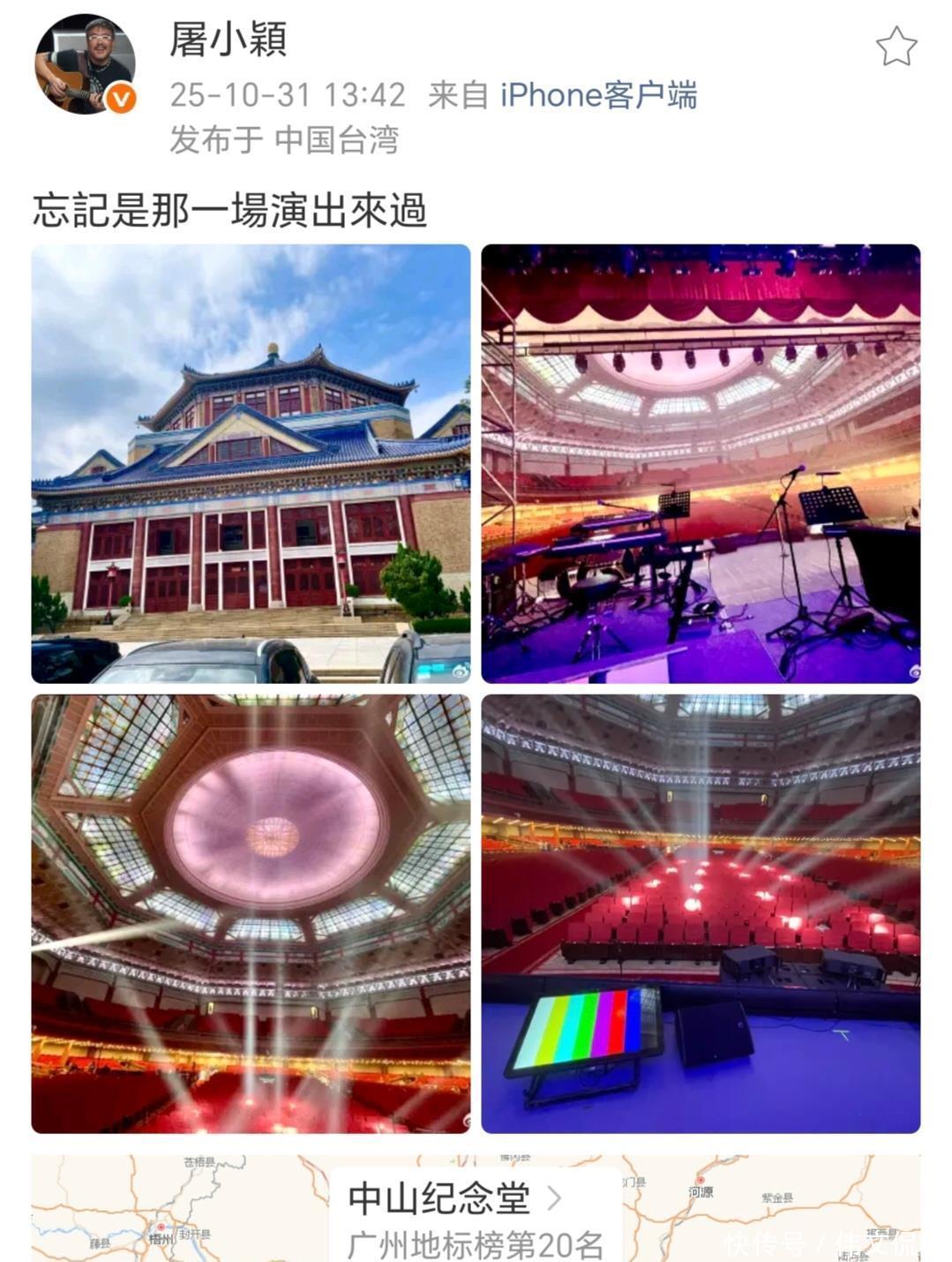952x1262 pixels.
Task: Enlarge the octagonal dome ceiling photo
Action: click(x=251, y=913)
